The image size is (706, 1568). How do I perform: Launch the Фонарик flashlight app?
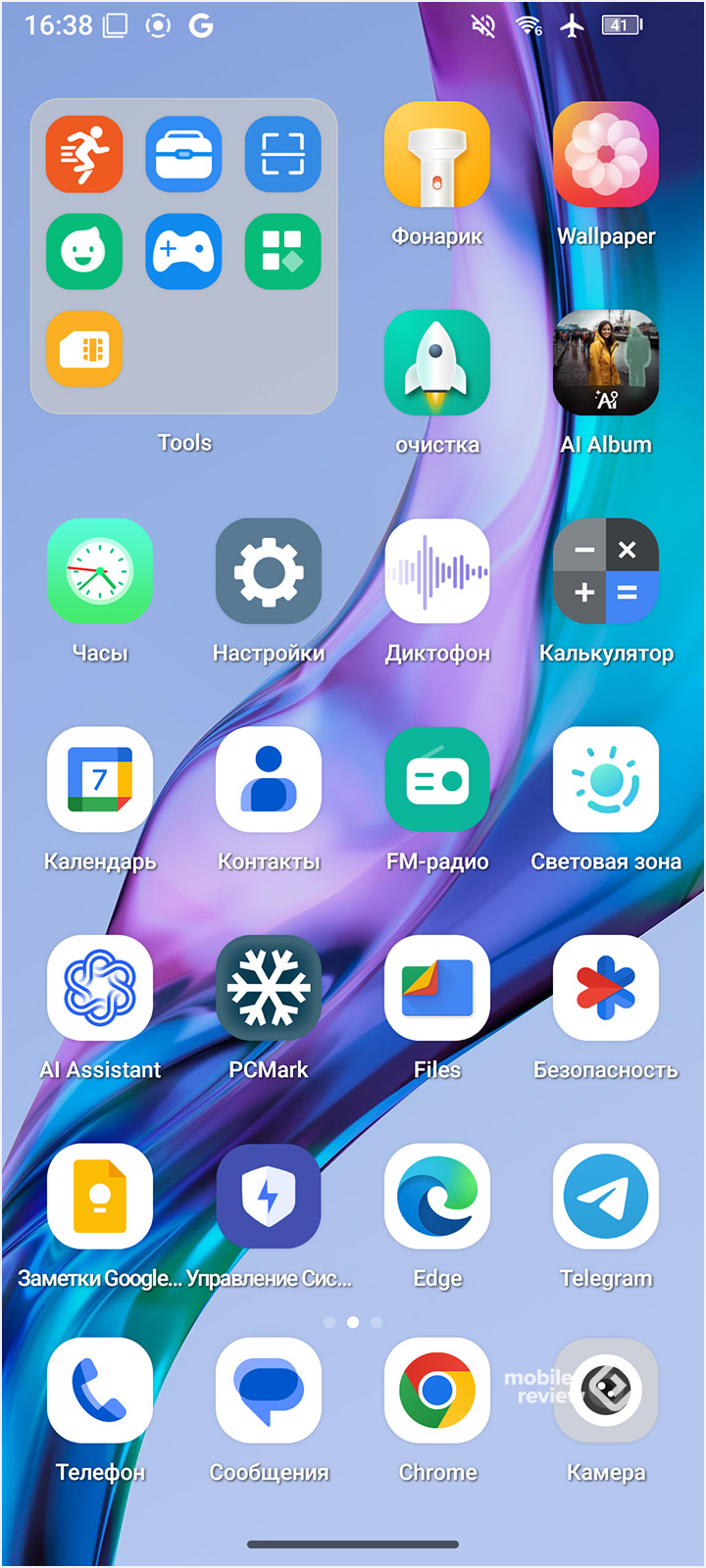[x=437, y=156]
